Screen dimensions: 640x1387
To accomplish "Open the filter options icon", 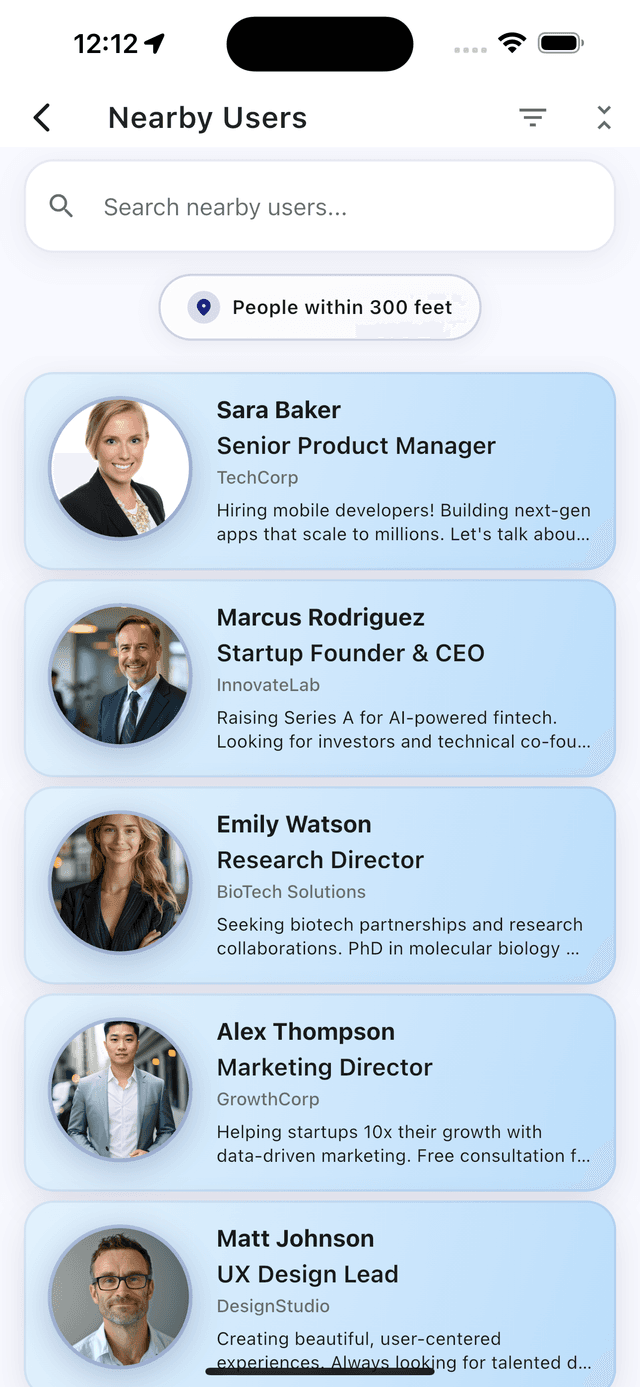I will point(533,118).
